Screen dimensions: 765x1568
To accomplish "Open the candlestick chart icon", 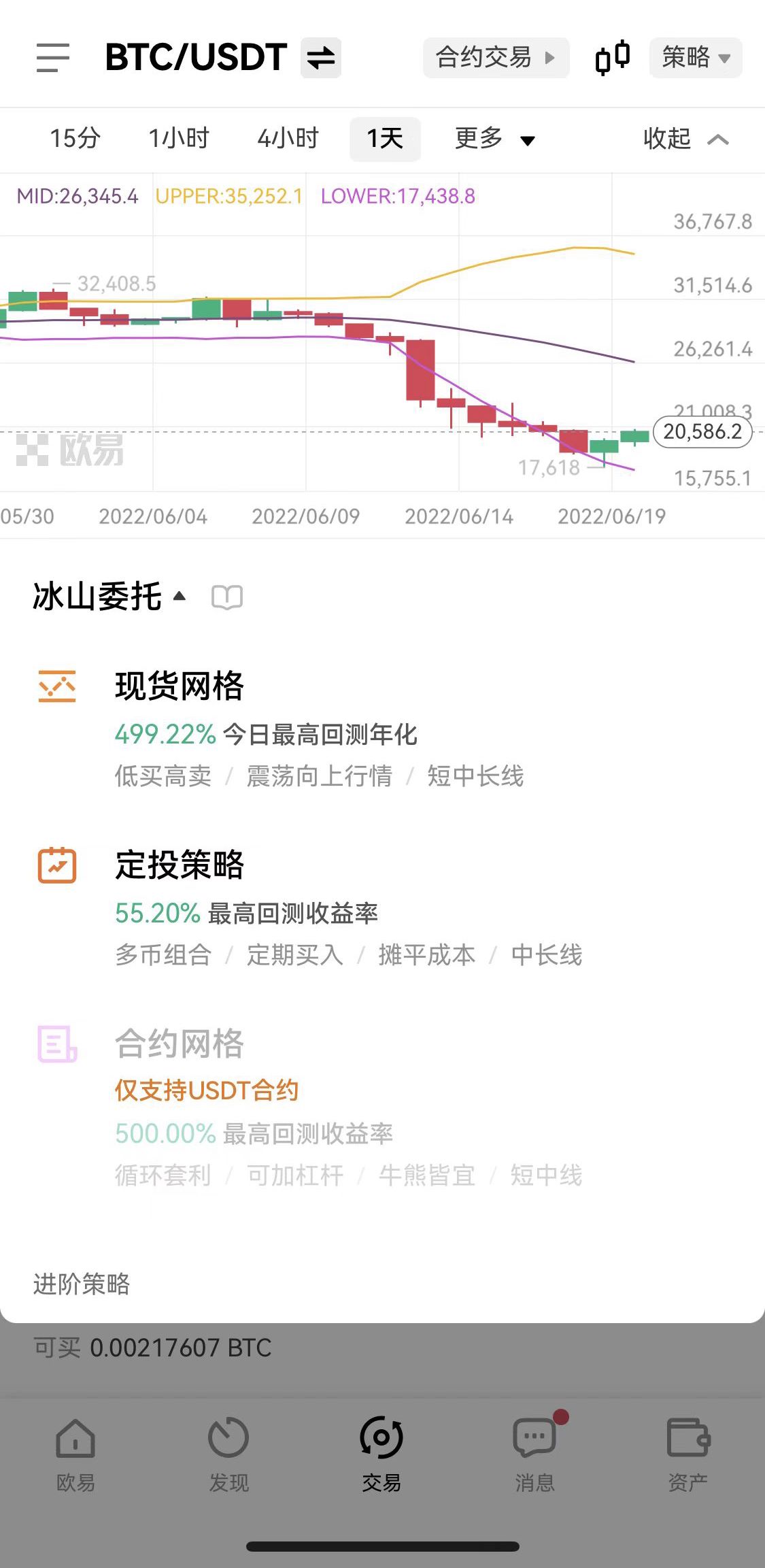I will click(x=612, y=58).
